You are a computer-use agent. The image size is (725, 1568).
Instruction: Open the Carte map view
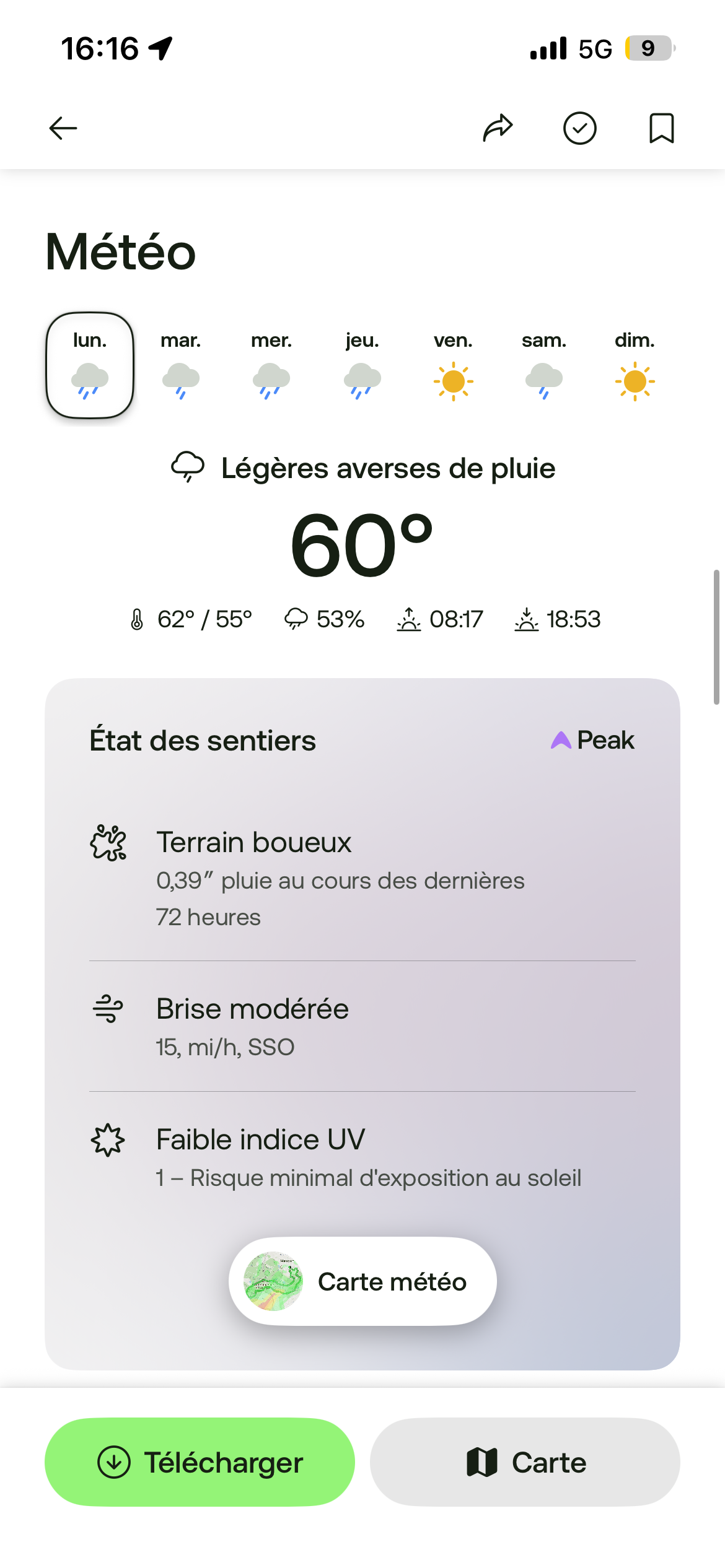coord(525,1462)
